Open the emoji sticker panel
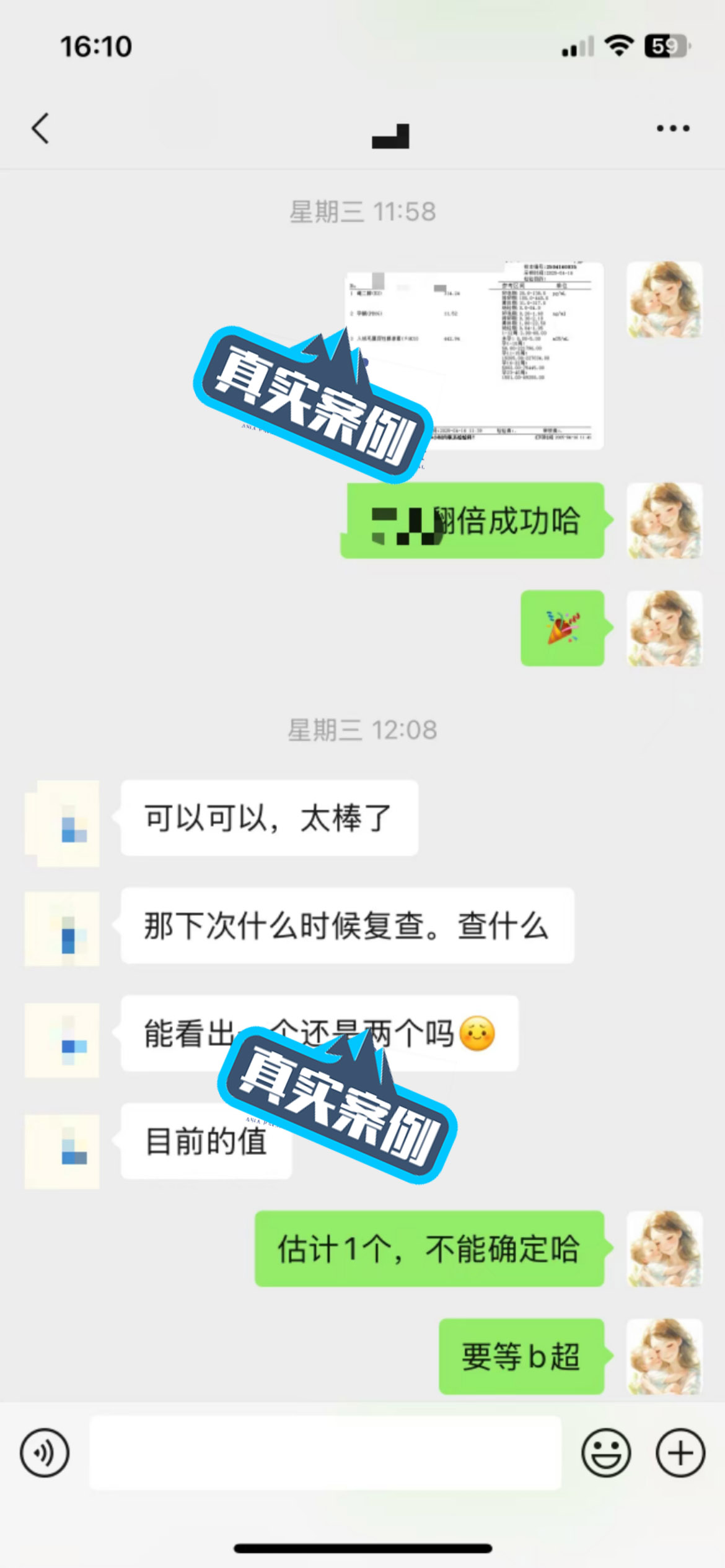 pos(606,1453)
